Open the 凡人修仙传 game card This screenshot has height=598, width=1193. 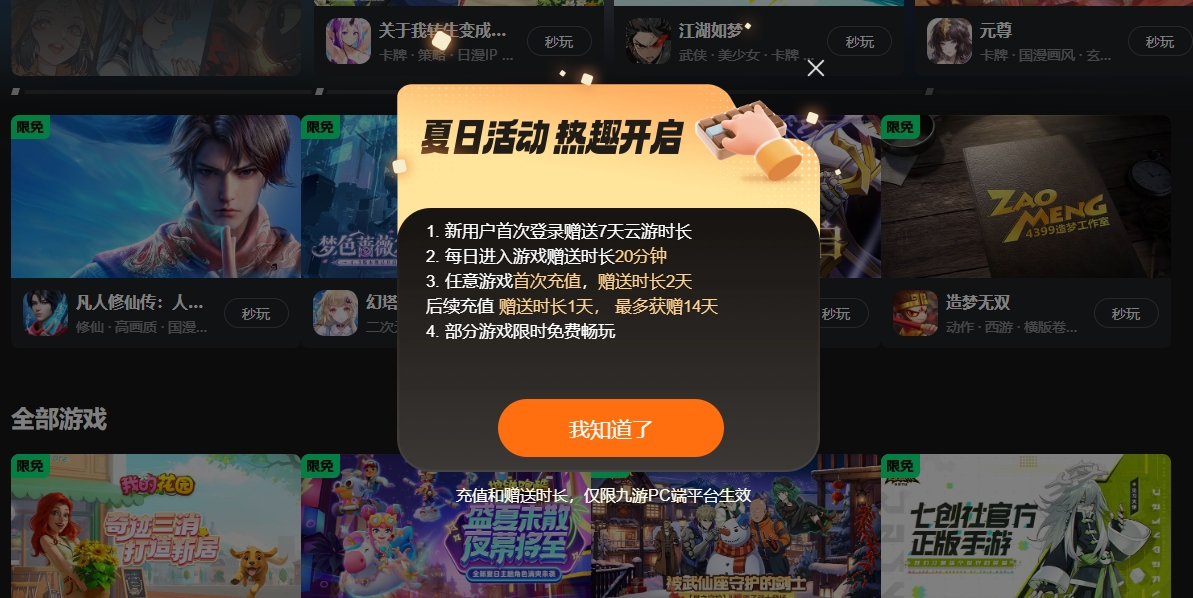pyautogui.click(x=155, y=196)
